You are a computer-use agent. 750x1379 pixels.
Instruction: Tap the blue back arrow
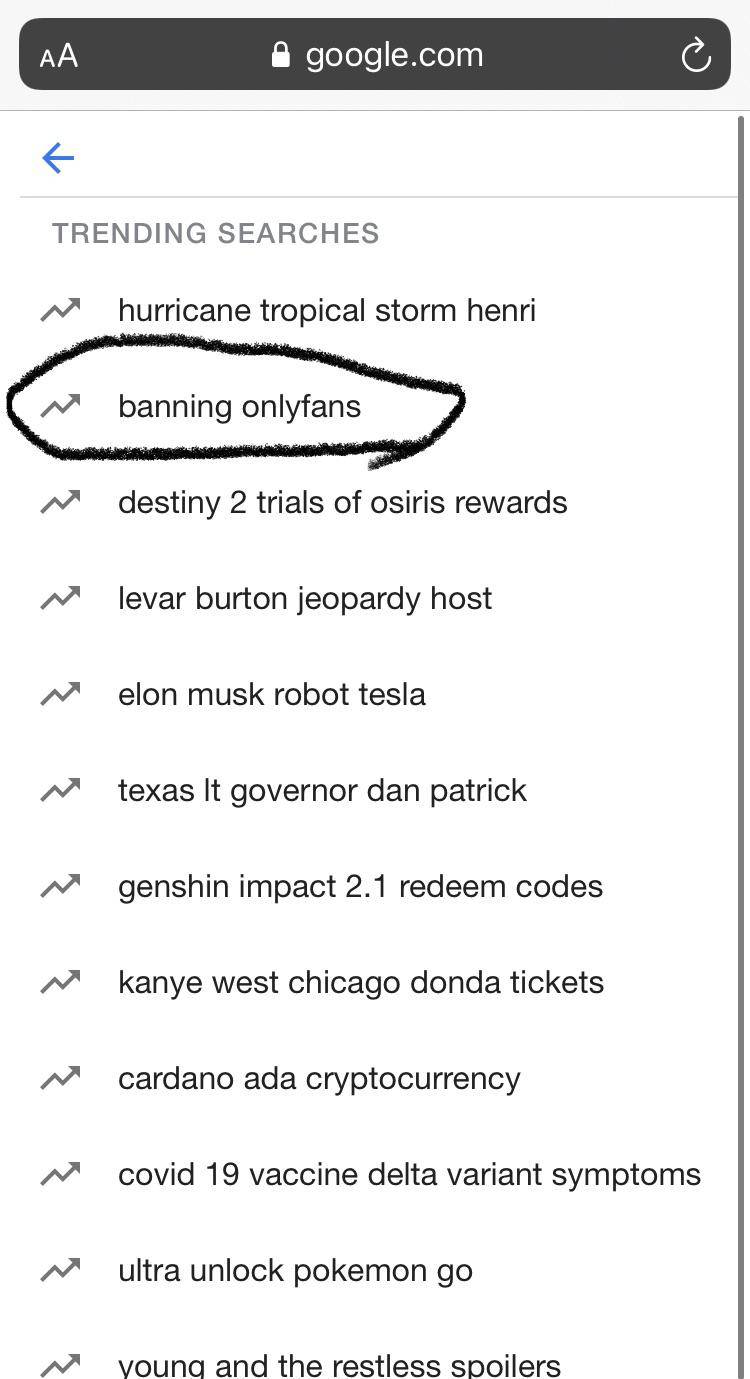coord(58,158)
